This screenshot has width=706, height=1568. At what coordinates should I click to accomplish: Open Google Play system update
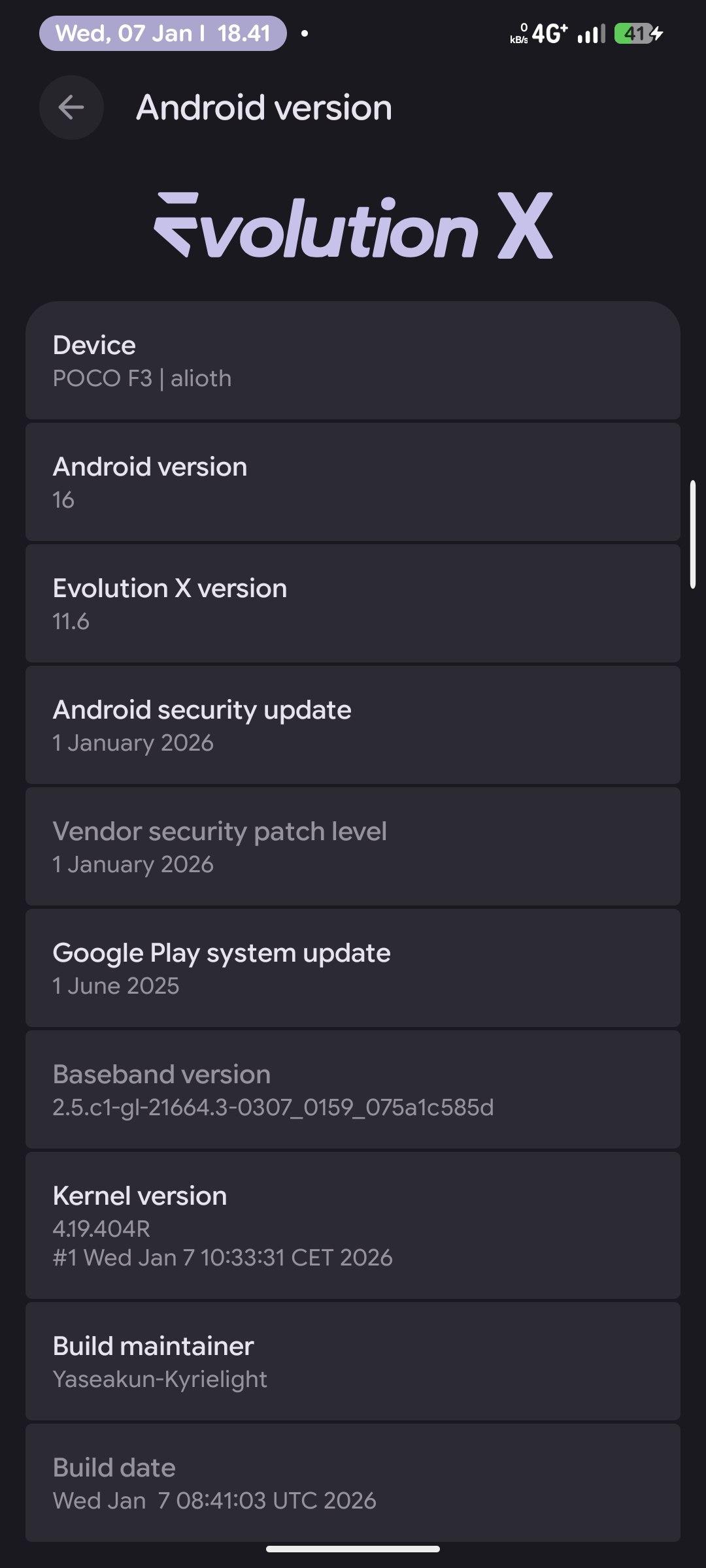[353, 969]
